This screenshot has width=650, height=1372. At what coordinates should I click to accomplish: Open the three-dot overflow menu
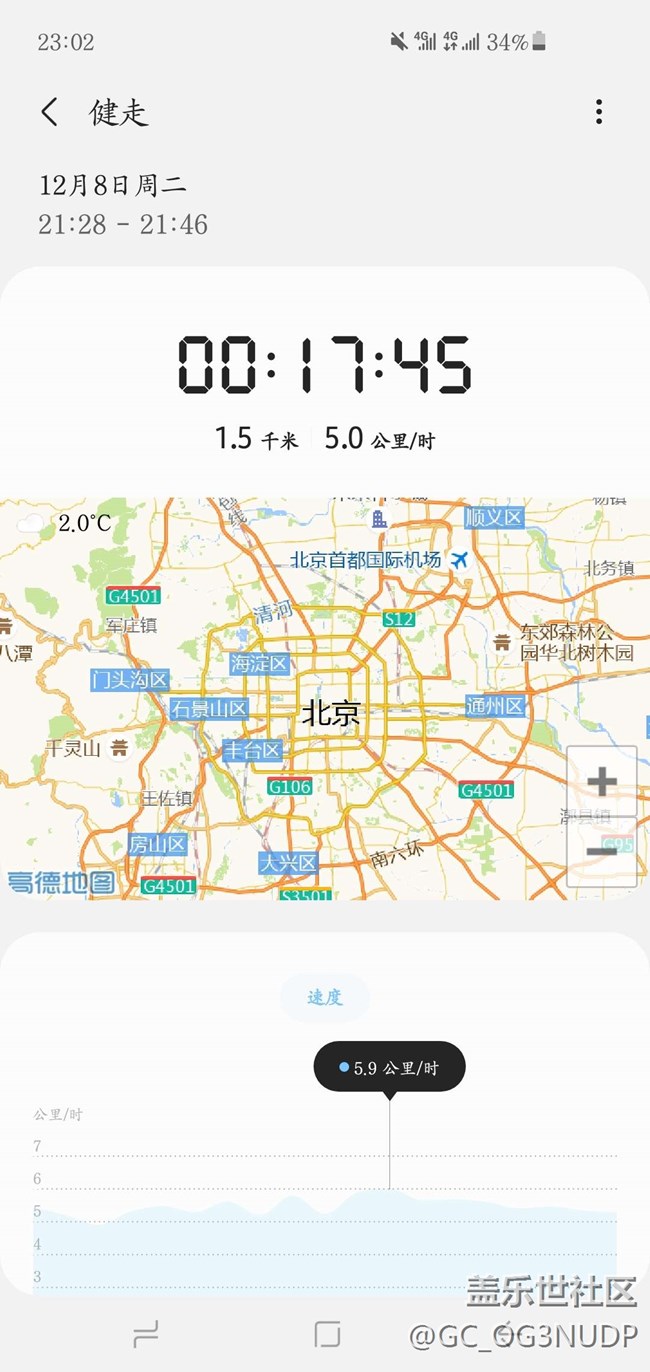599,111
